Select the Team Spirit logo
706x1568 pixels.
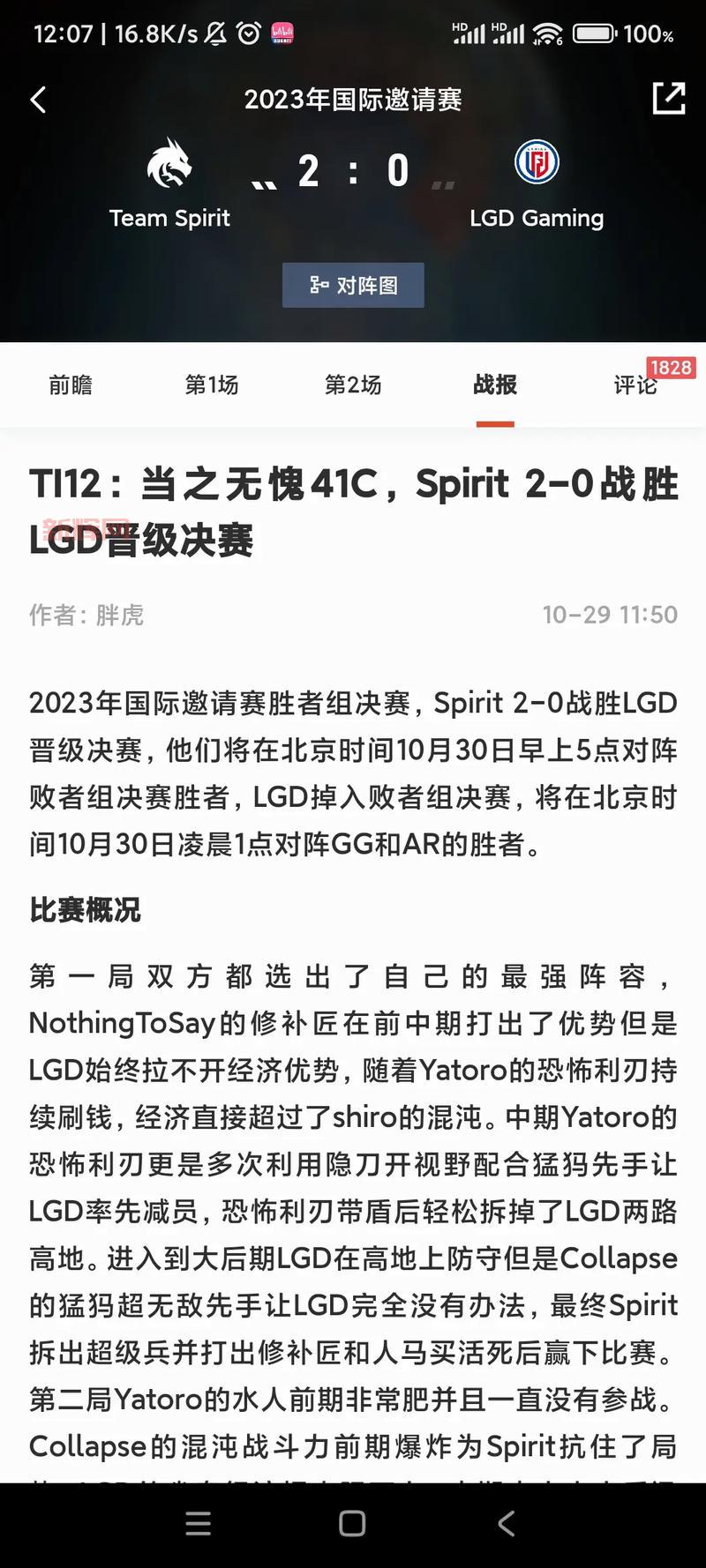[x=169, y=168]
